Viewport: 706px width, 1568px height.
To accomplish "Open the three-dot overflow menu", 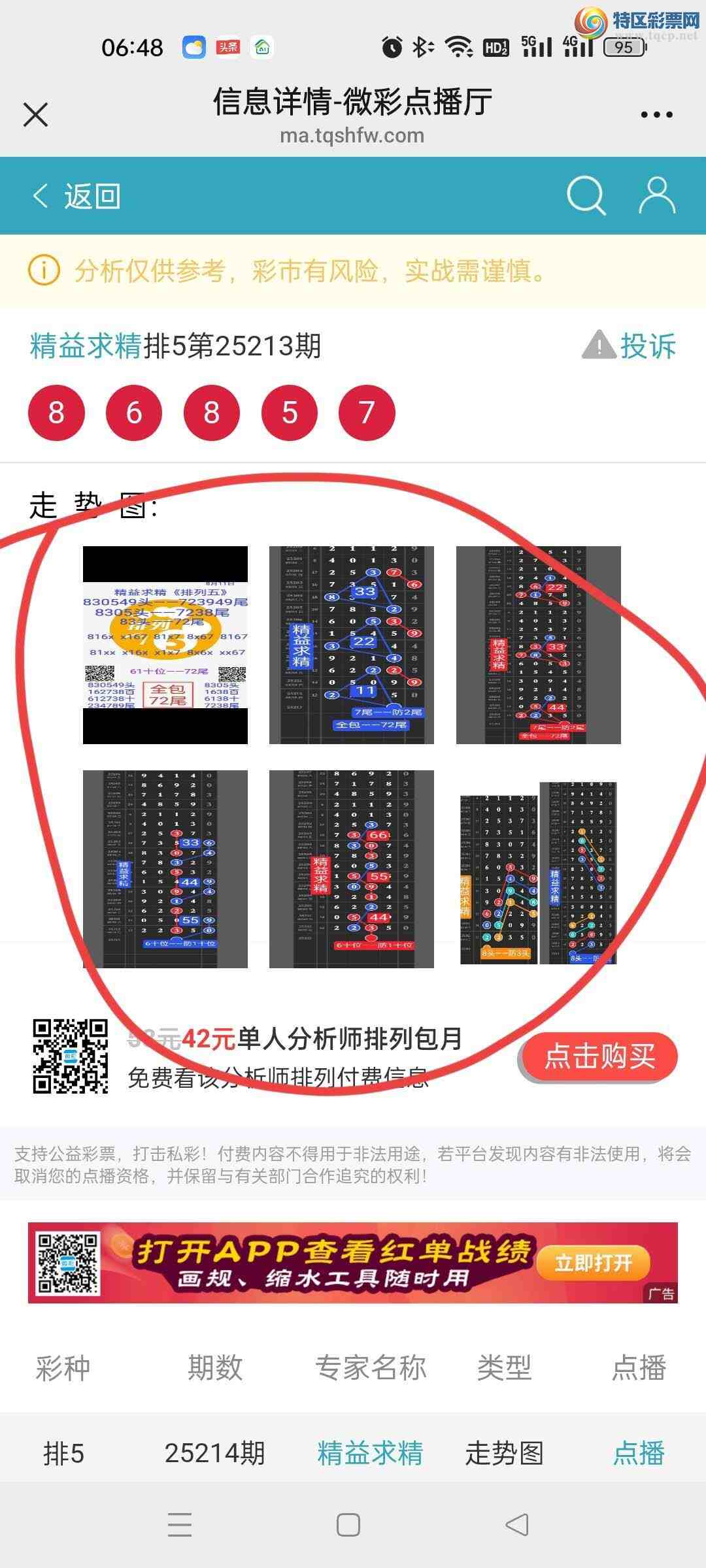I will tap(656, 115).
